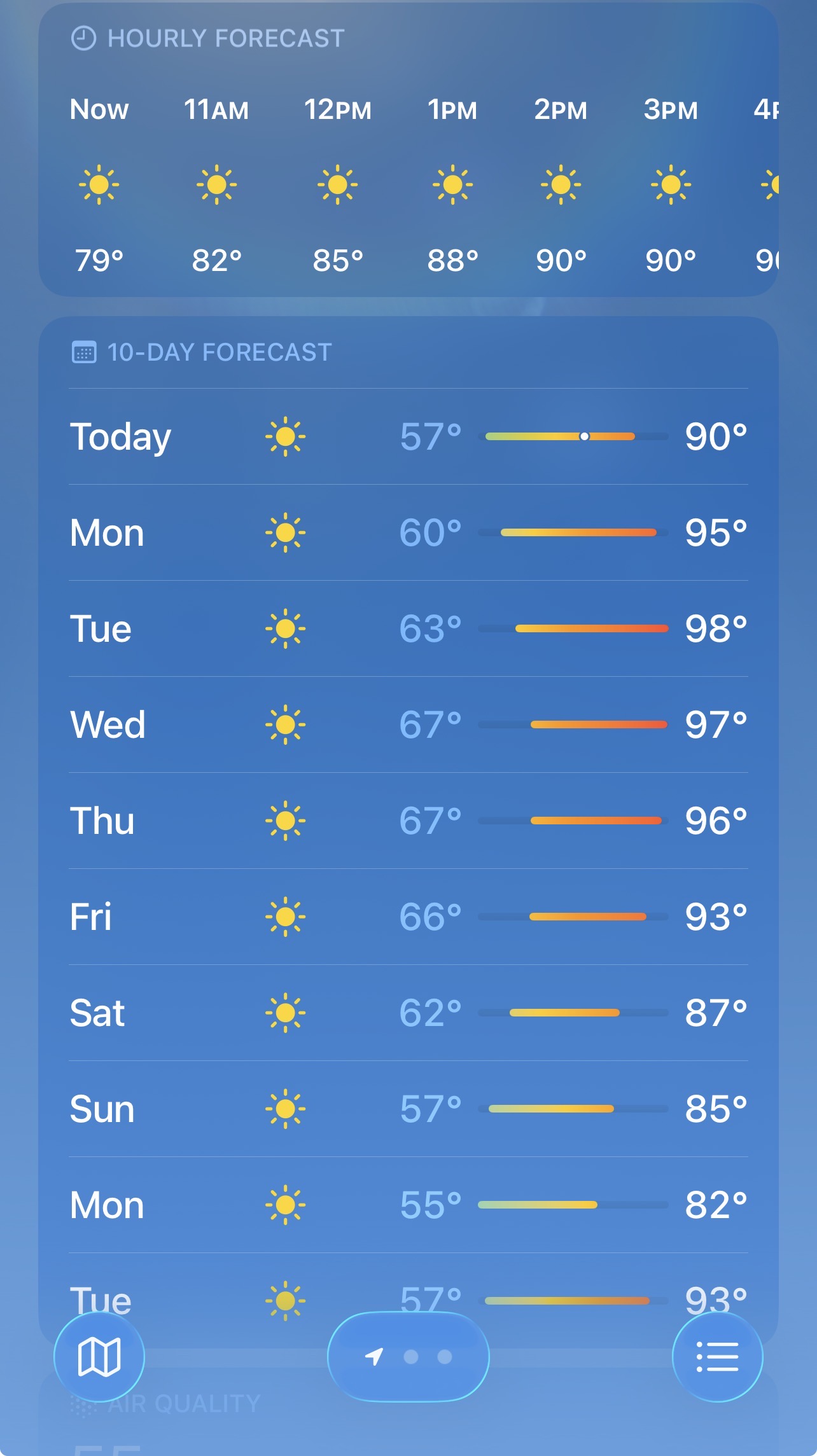Select the Sun forecast row
The height and width of the screenshot is (1456, 817).
(x=408, y=1109)
